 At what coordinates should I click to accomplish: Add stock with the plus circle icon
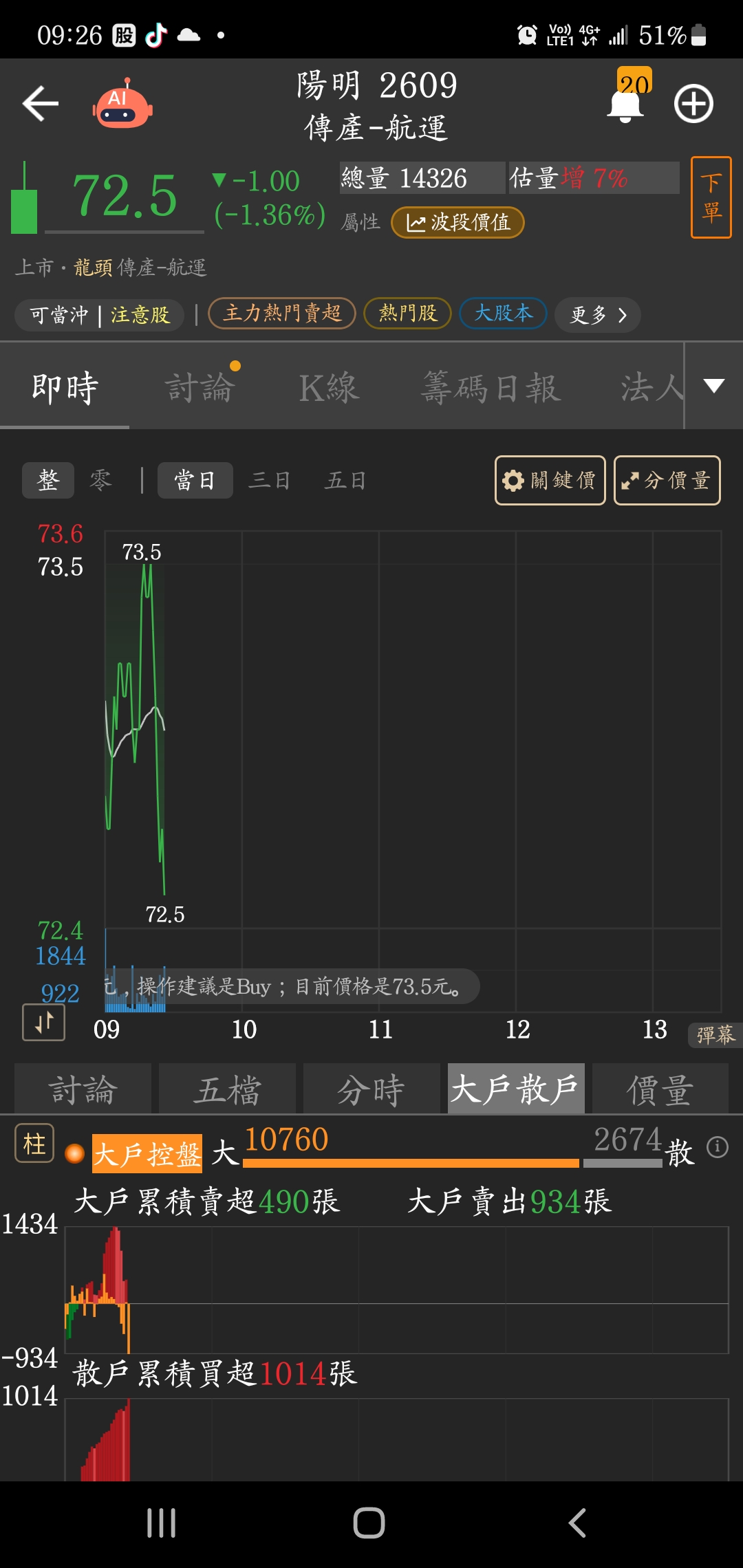click(x=693, y=104)
